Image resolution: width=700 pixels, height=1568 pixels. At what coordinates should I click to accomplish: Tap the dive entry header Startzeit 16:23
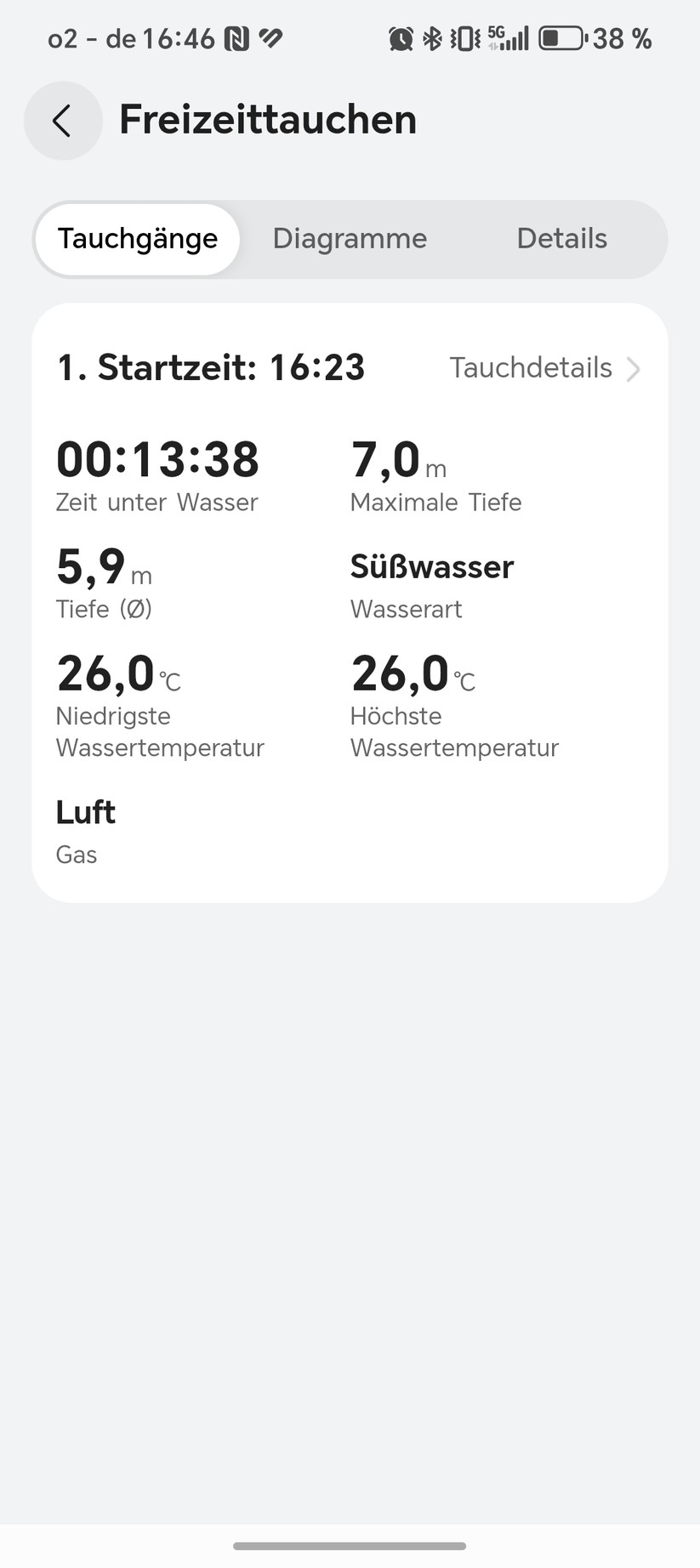click(x=211, y=367)
